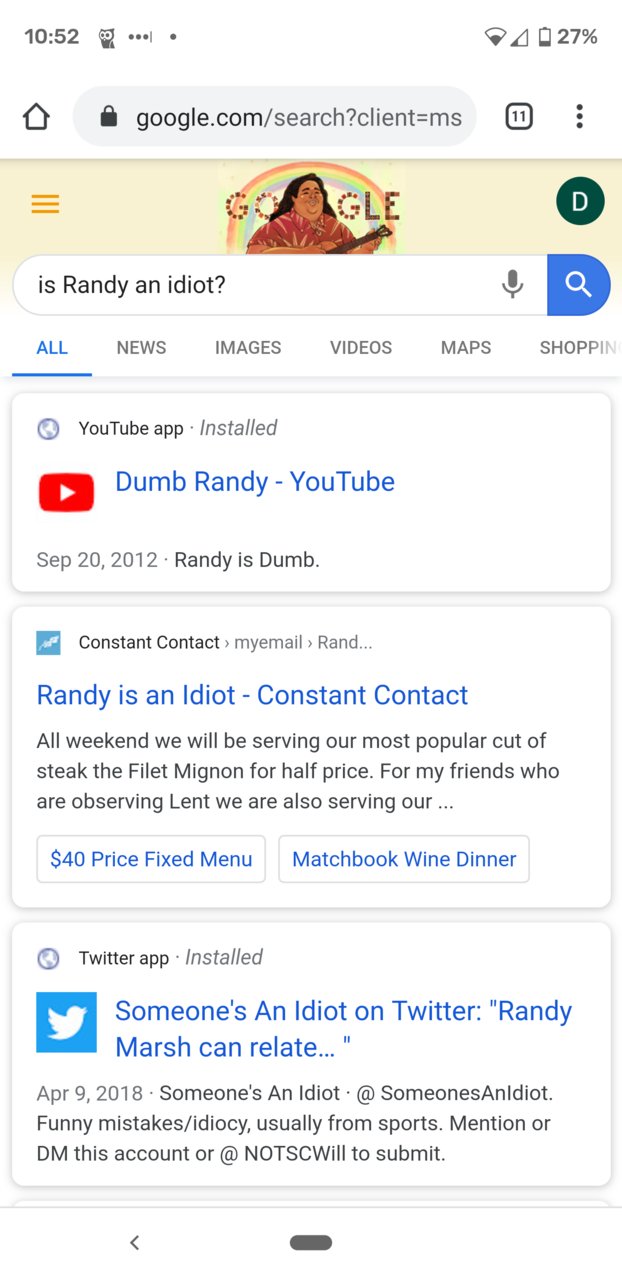Open the Someone's An Idiot Twitter result
The image size is (622, 1279).
(343, 1029)
